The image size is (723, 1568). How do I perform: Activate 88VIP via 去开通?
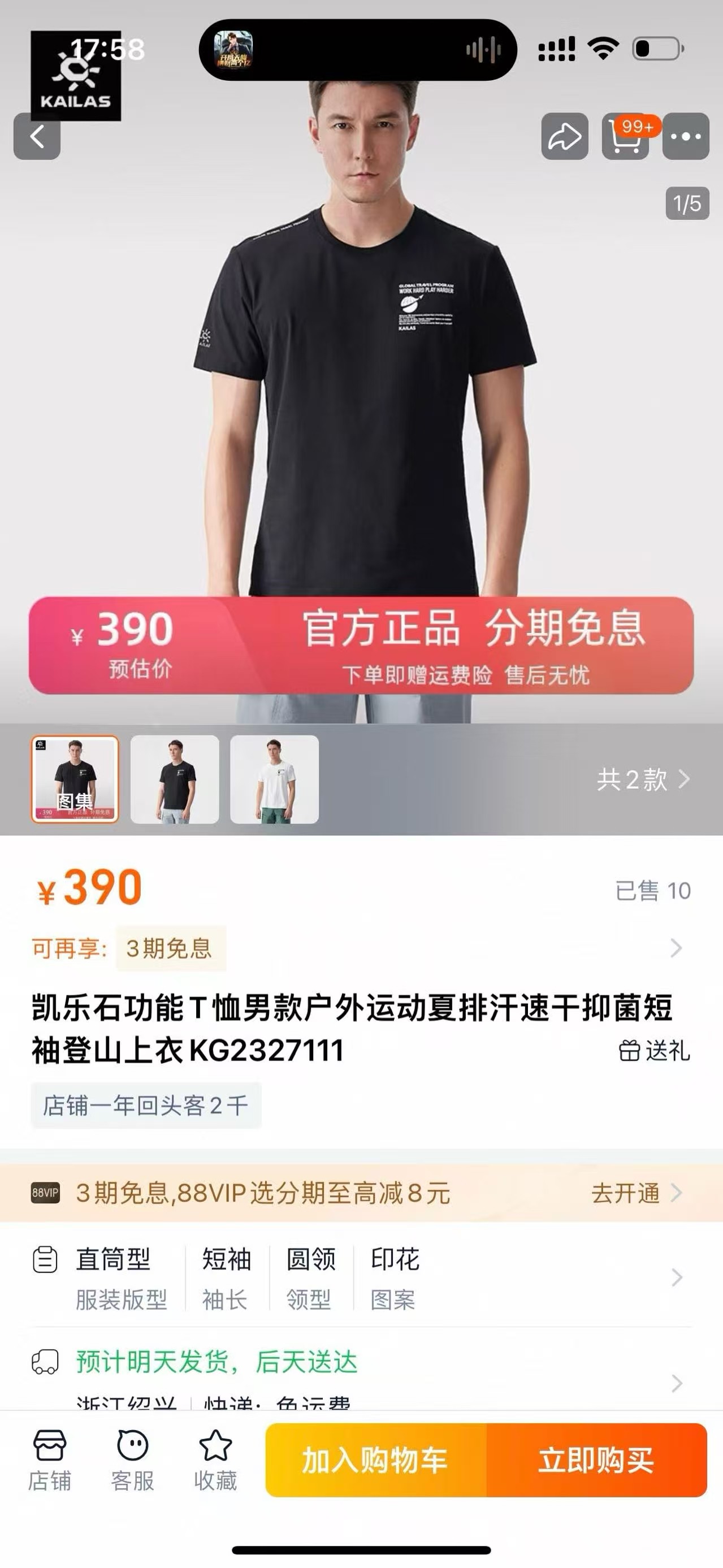coord(635,1193)
